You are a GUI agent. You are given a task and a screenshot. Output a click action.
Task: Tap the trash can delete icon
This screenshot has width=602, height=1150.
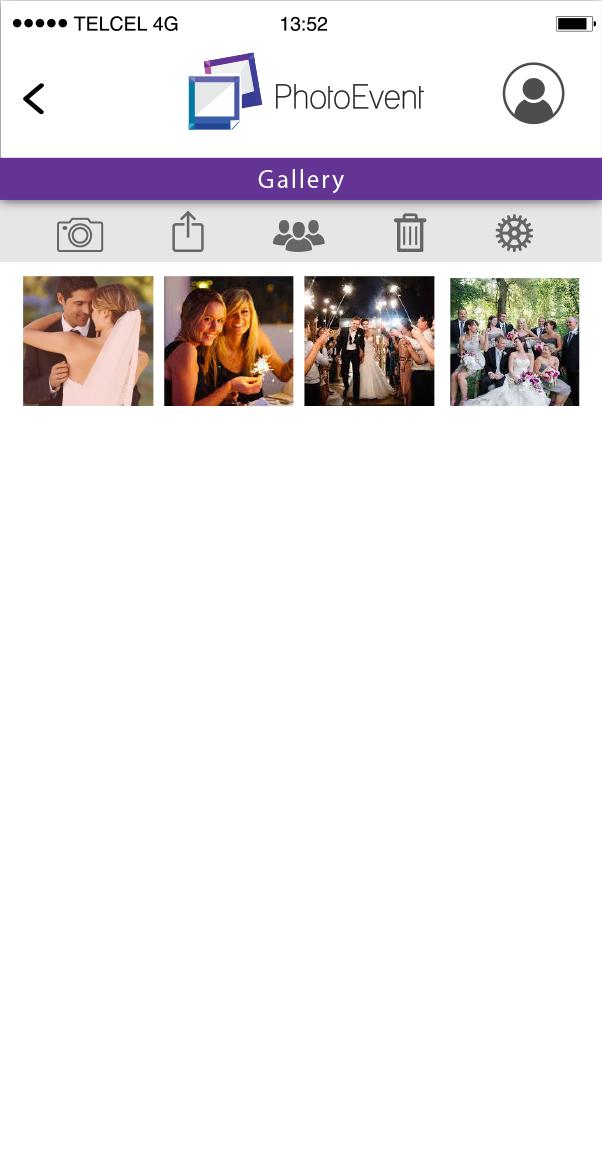(x=409, y=233)
